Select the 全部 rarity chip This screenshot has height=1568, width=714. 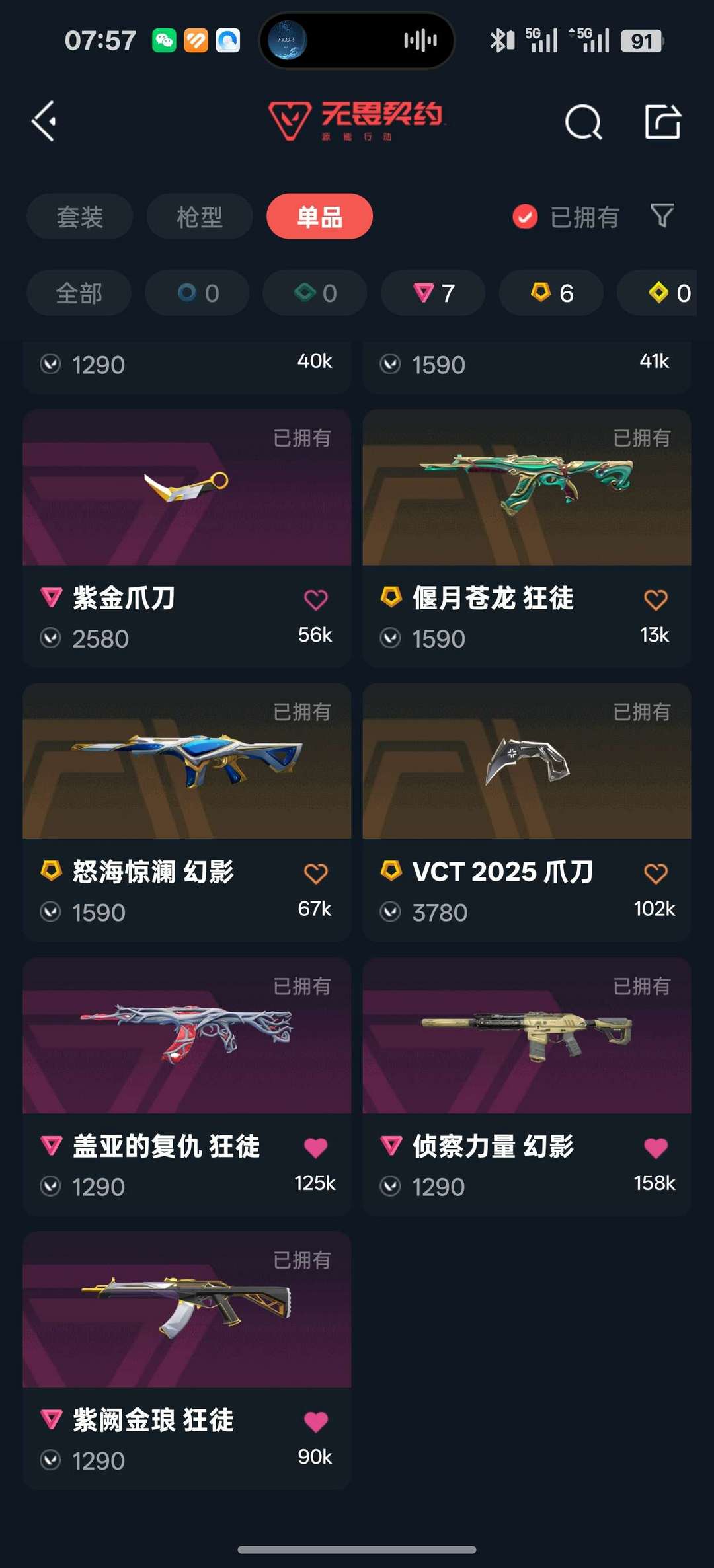click(x=79, y=293)
